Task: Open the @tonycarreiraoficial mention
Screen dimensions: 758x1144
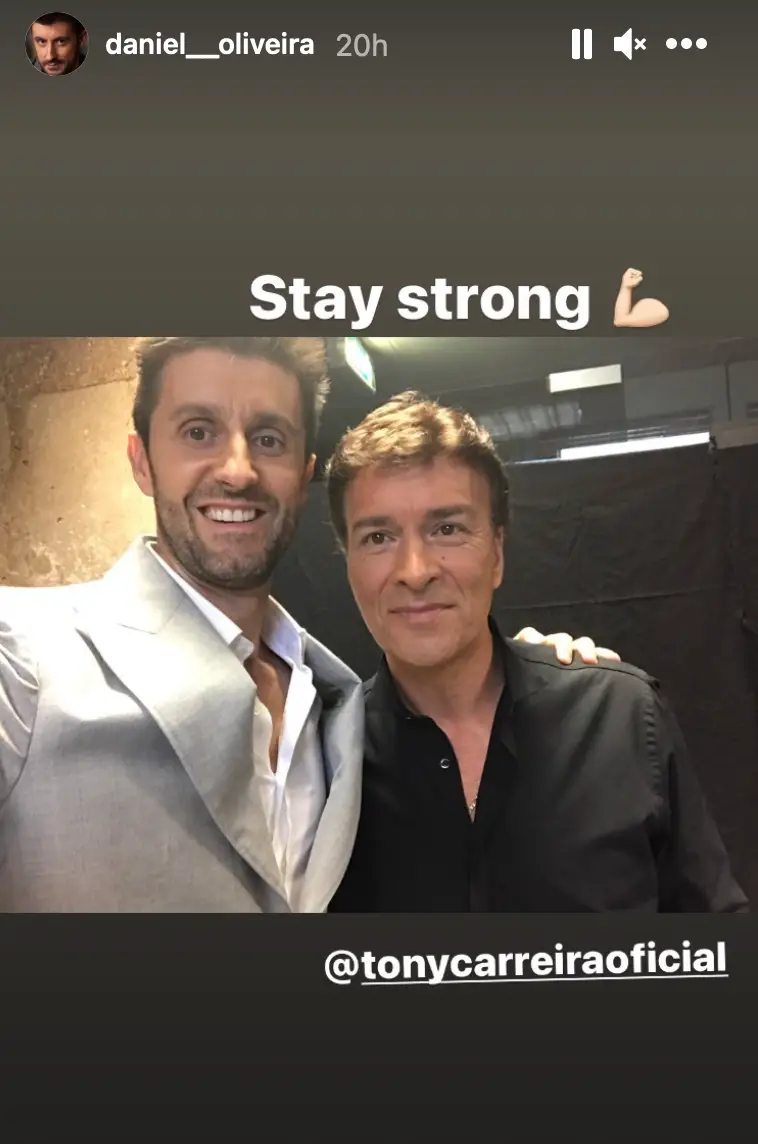Action: [x=526, y=963]
